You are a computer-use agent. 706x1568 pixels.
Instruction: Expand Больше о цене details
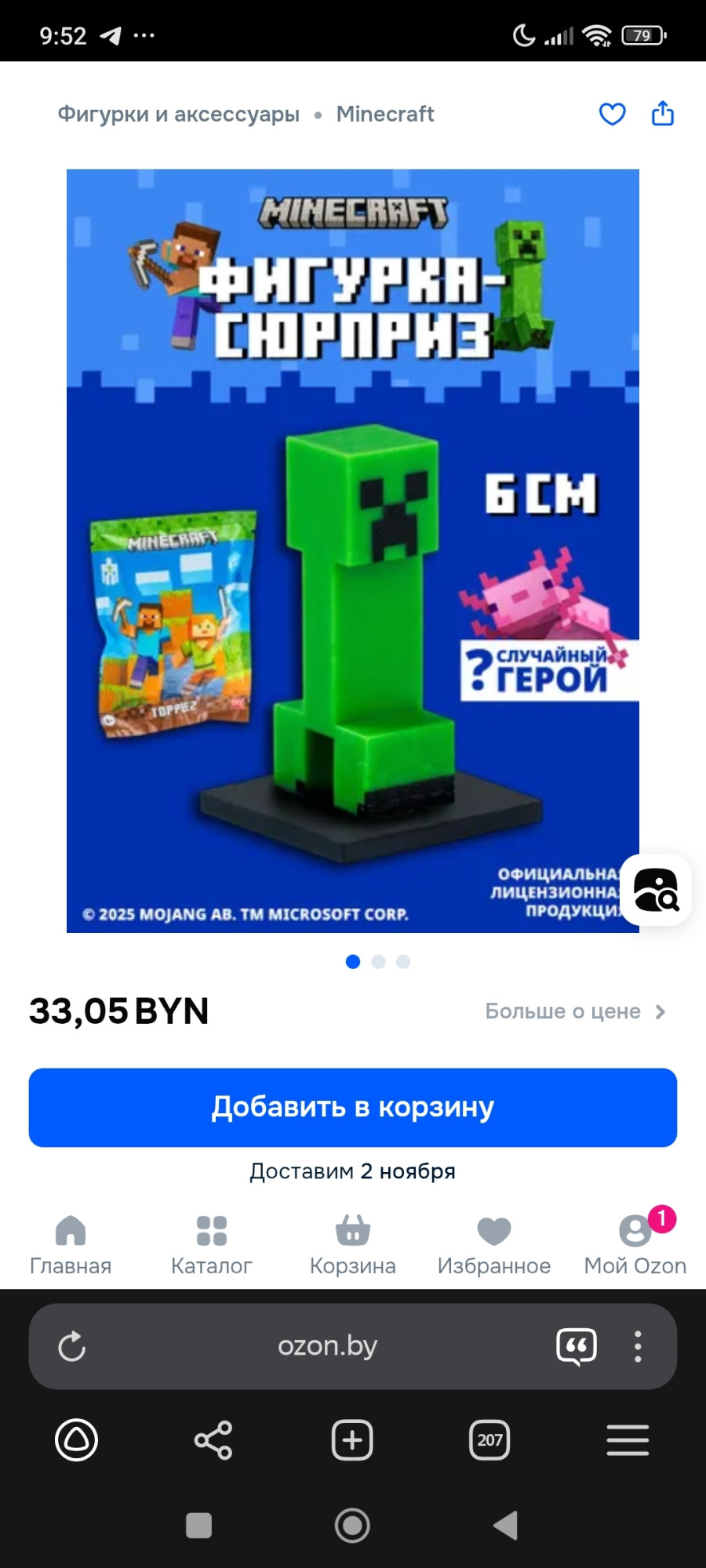(x=575, y=1011)
